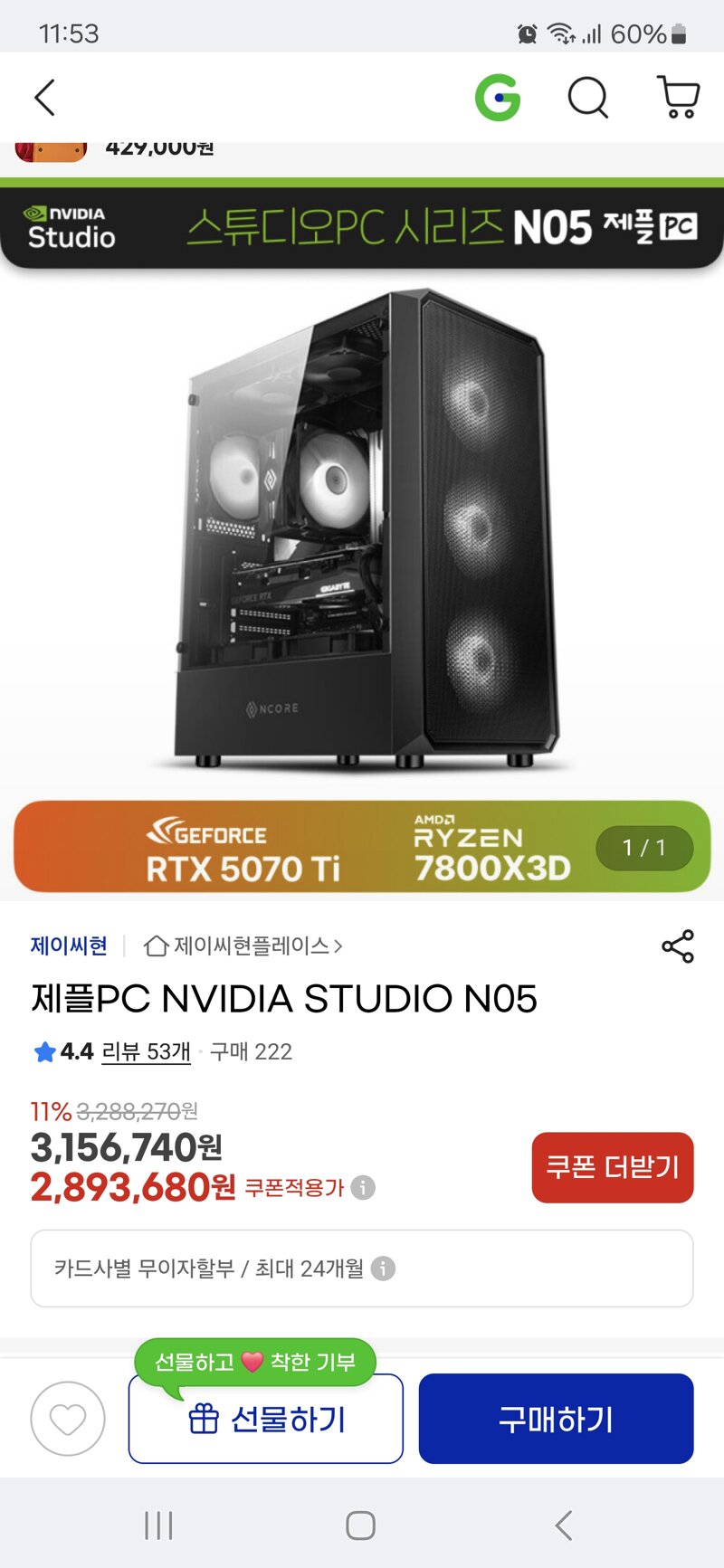The width and height of the screenshot is (724, 1568).
Task: Add product to wishlist with heart
Action: pos(68,1419)
